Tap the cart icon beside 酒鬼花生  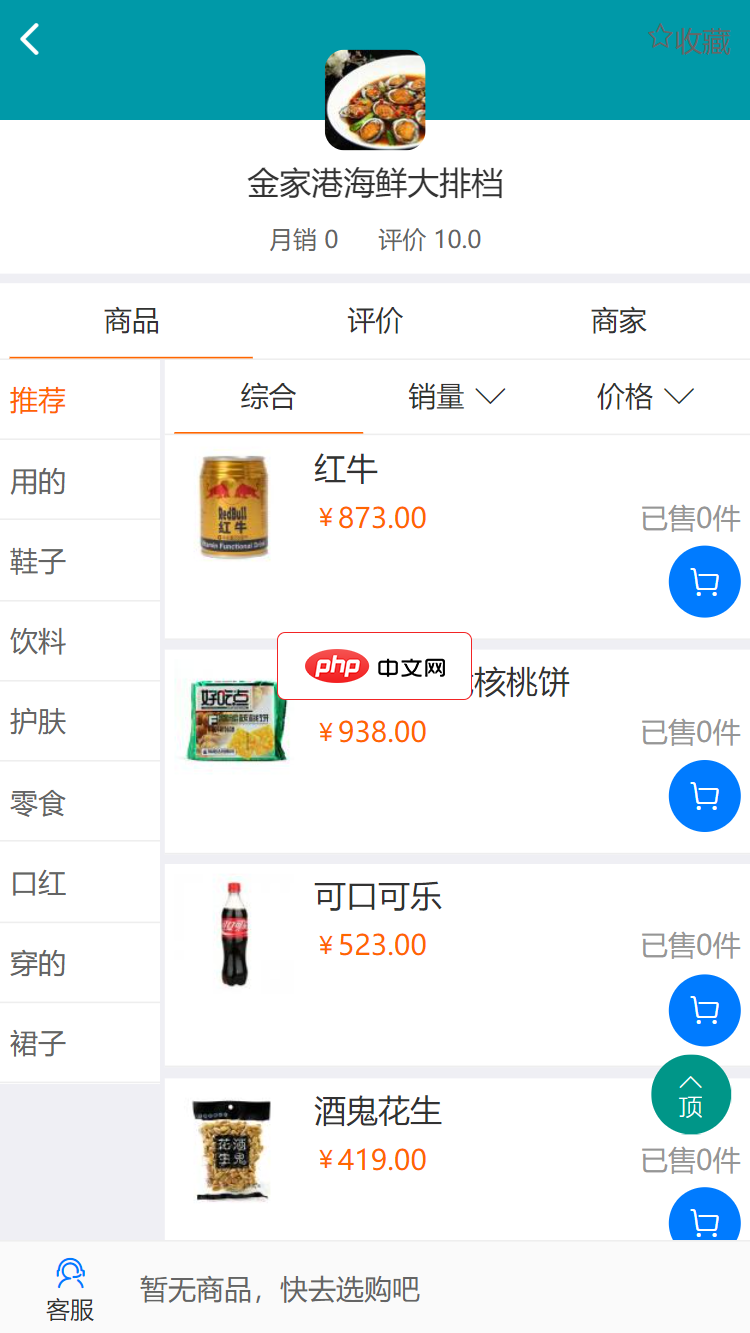click(704, 1222)
